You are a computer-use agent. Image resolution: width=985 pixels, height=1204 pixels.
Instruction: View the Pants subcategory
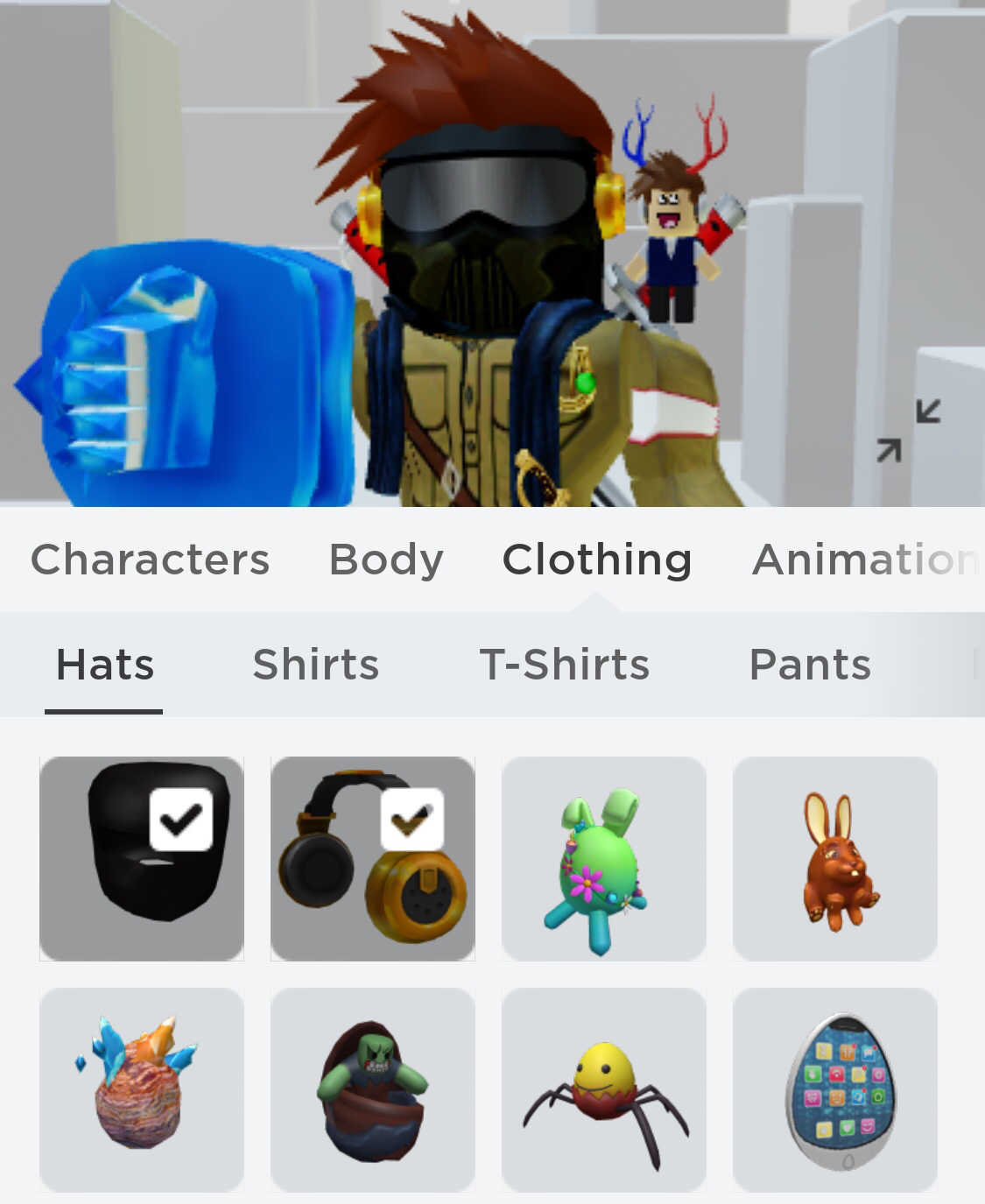810,665
